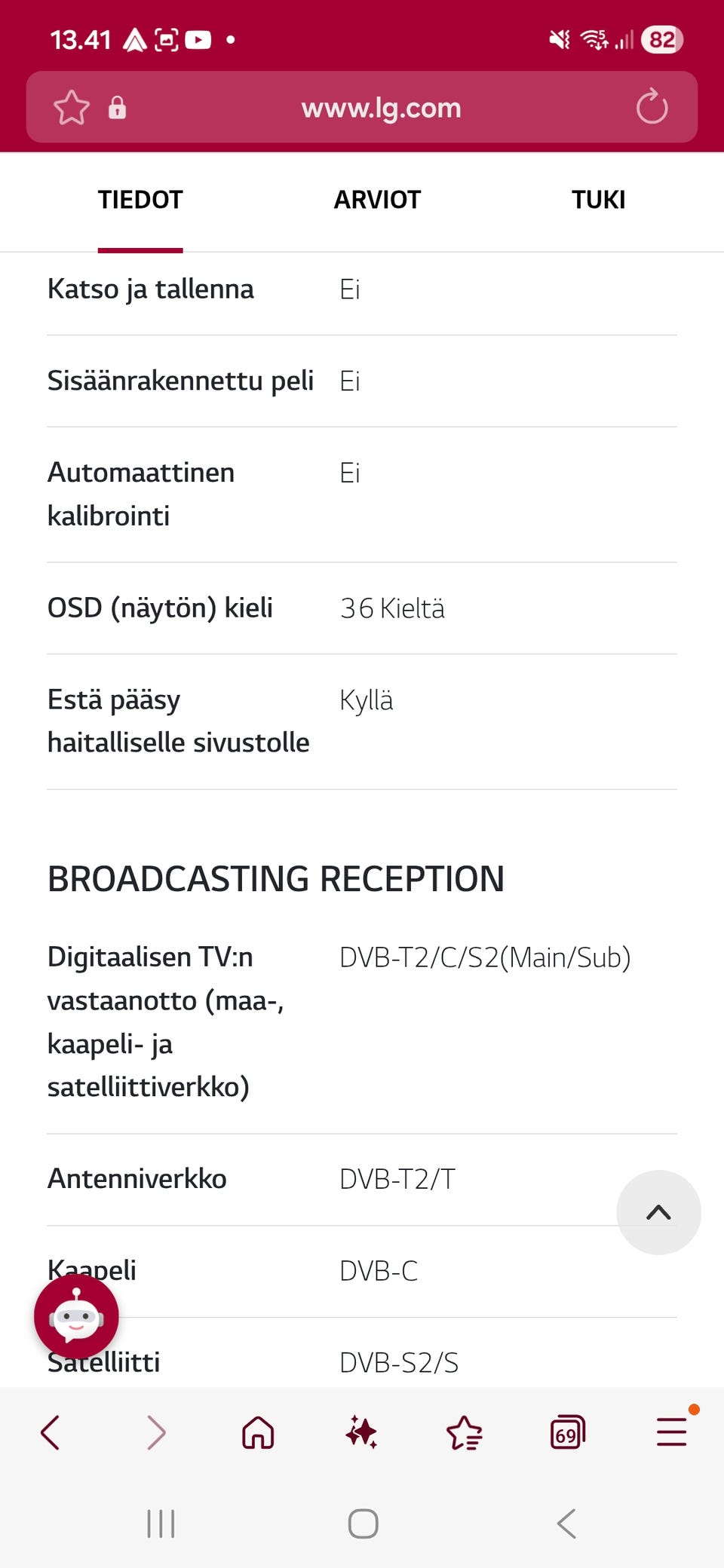Screen dimensions: 724x1568
Task: Switch to the TUKI tab
Action: (x=598, y=200)
